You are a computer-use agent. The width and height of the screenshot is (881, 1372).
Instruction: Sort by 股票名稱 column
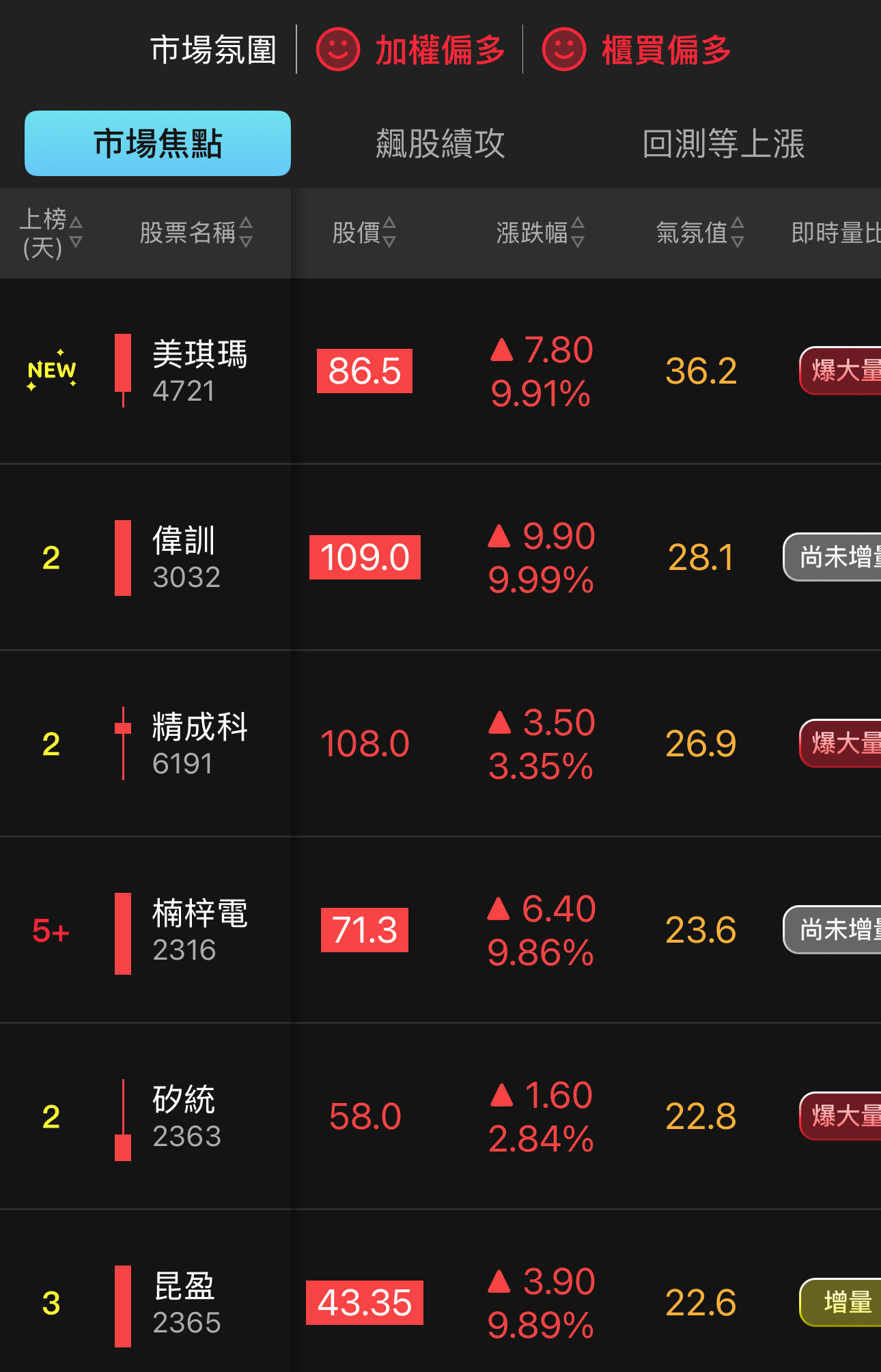(x=196, y=233)
